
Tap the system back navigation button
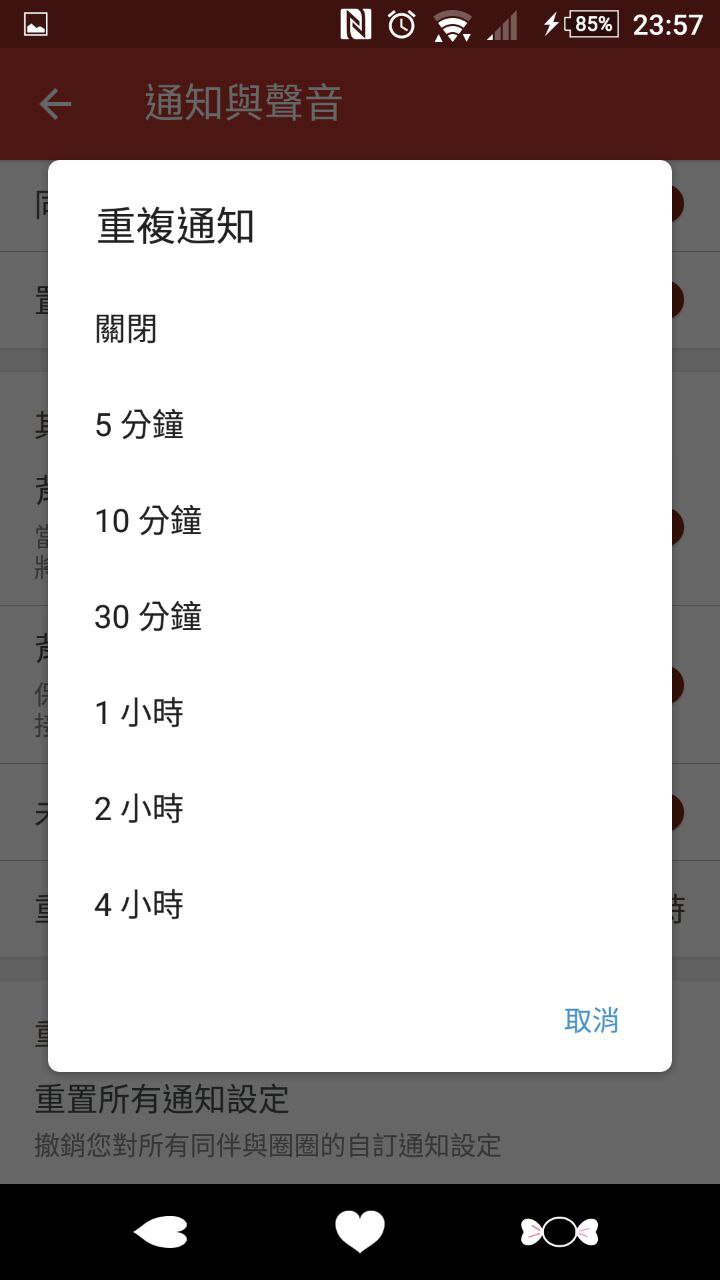160,1232
